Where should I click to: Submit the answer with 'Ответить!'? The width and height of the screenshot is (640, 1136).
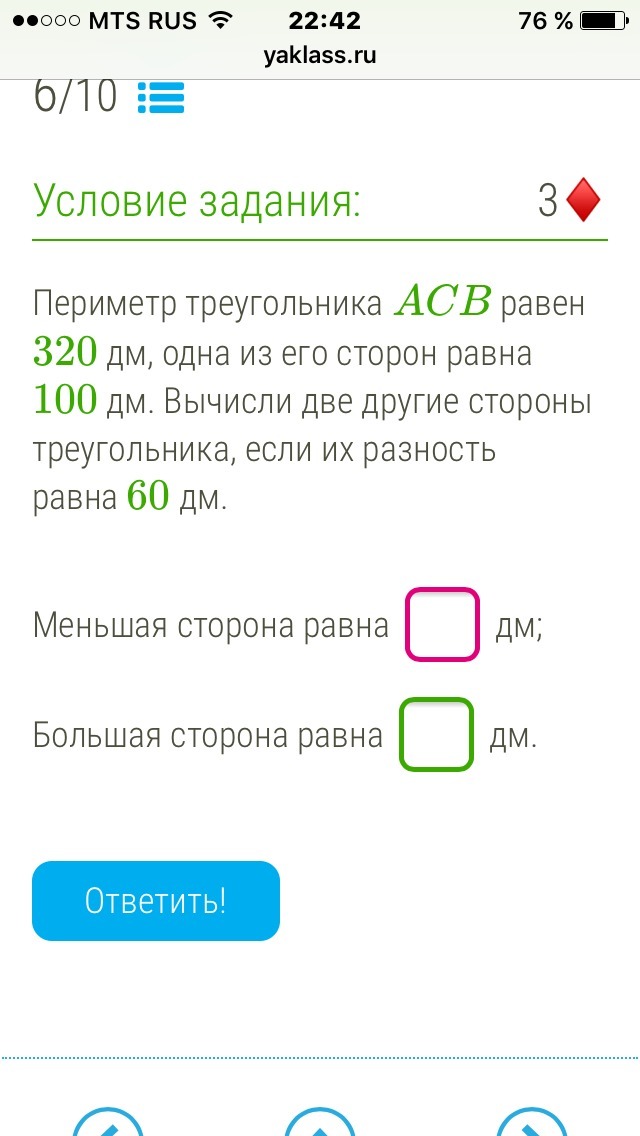(x=156, y=901)
